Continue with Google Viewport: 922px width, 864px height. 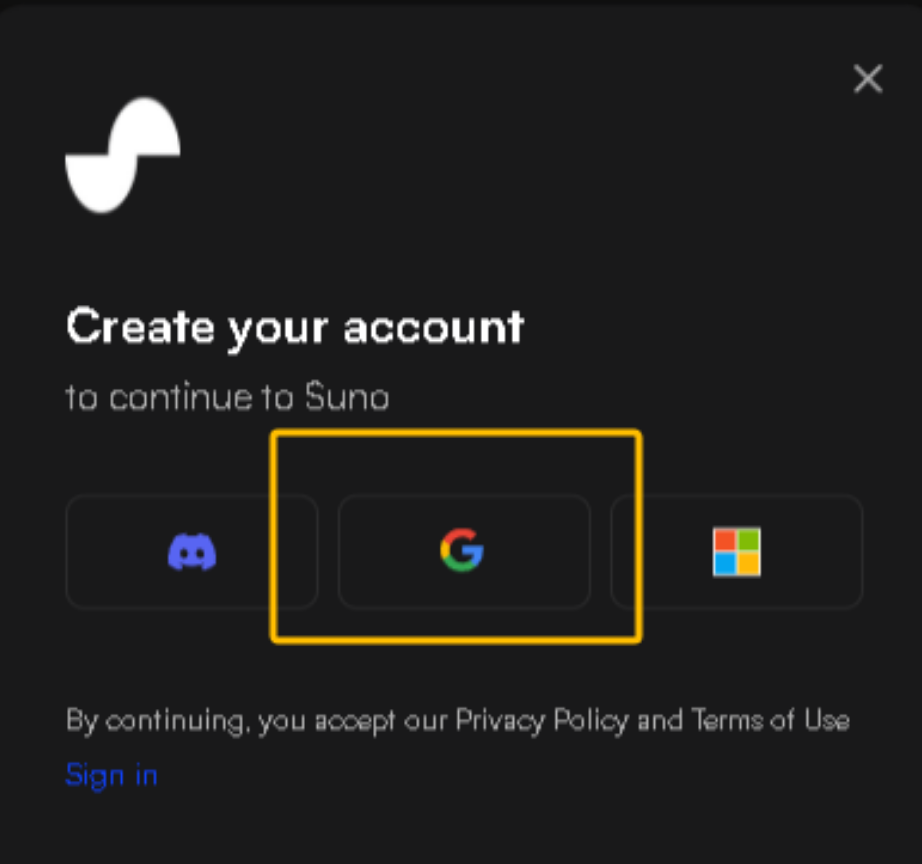463,552
